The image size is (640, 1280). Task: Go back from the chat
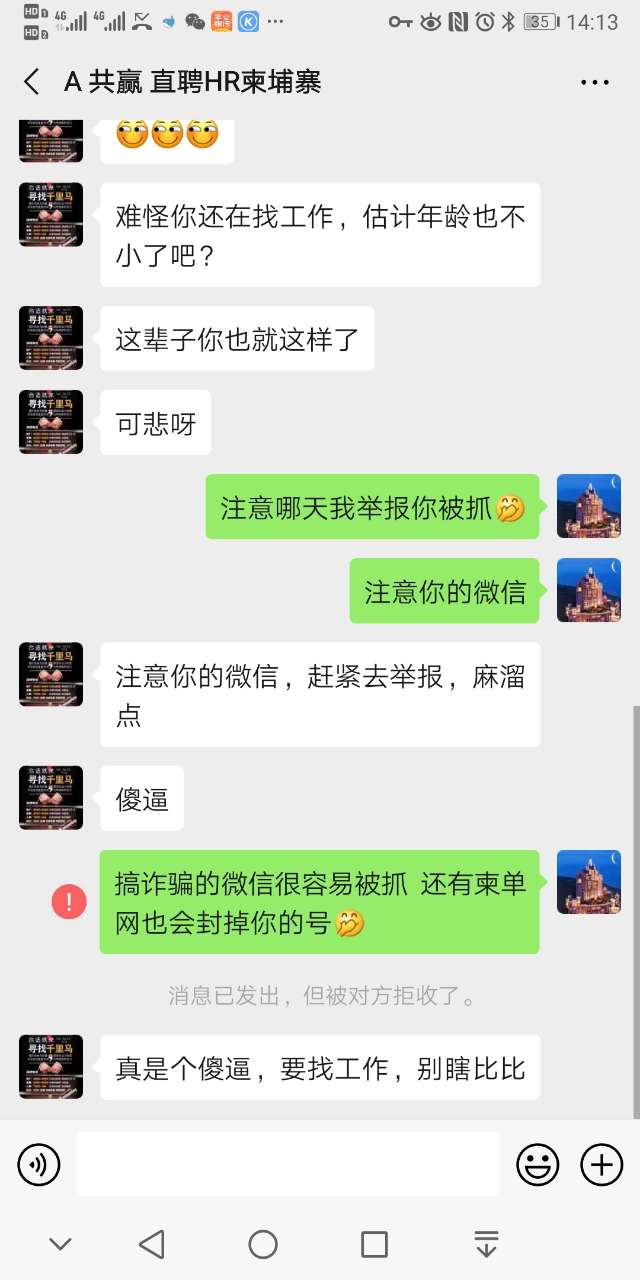click(32, 82)
